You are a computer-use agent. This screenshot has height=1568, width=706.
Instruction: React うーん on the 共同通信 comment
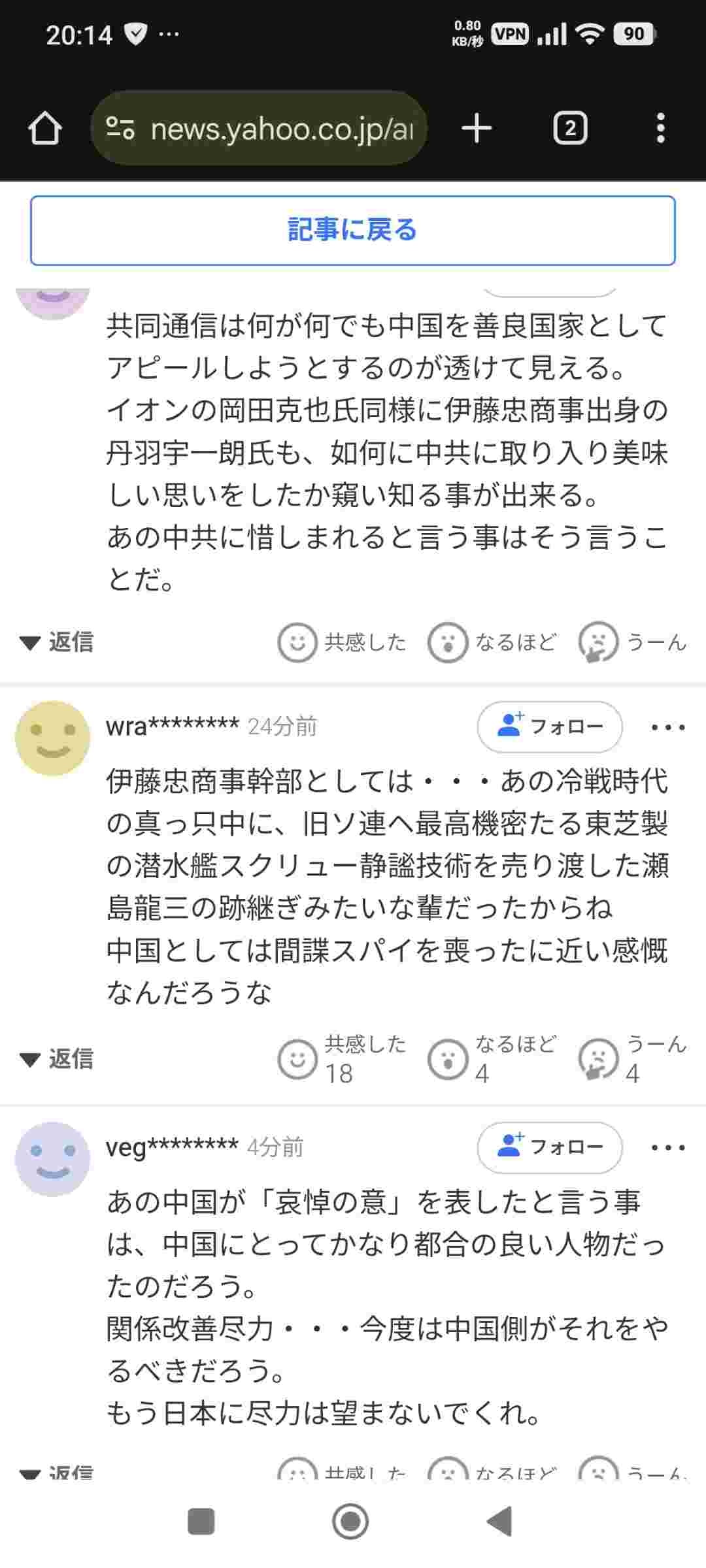click(632, 642)
